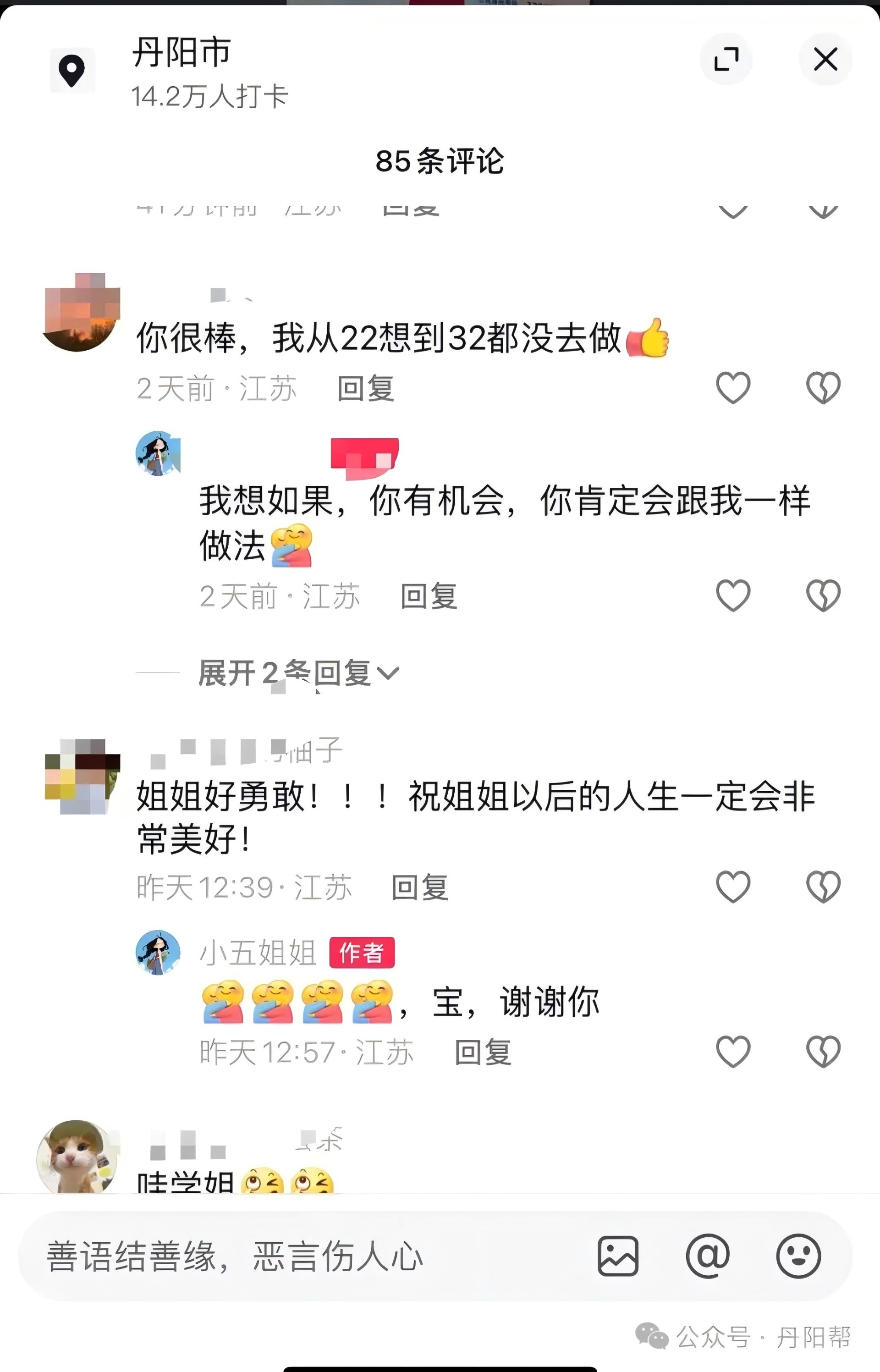This screenshot has width=880, height=1372.
Task: Expand comments panel to full screen
Action: pos(726,60)
